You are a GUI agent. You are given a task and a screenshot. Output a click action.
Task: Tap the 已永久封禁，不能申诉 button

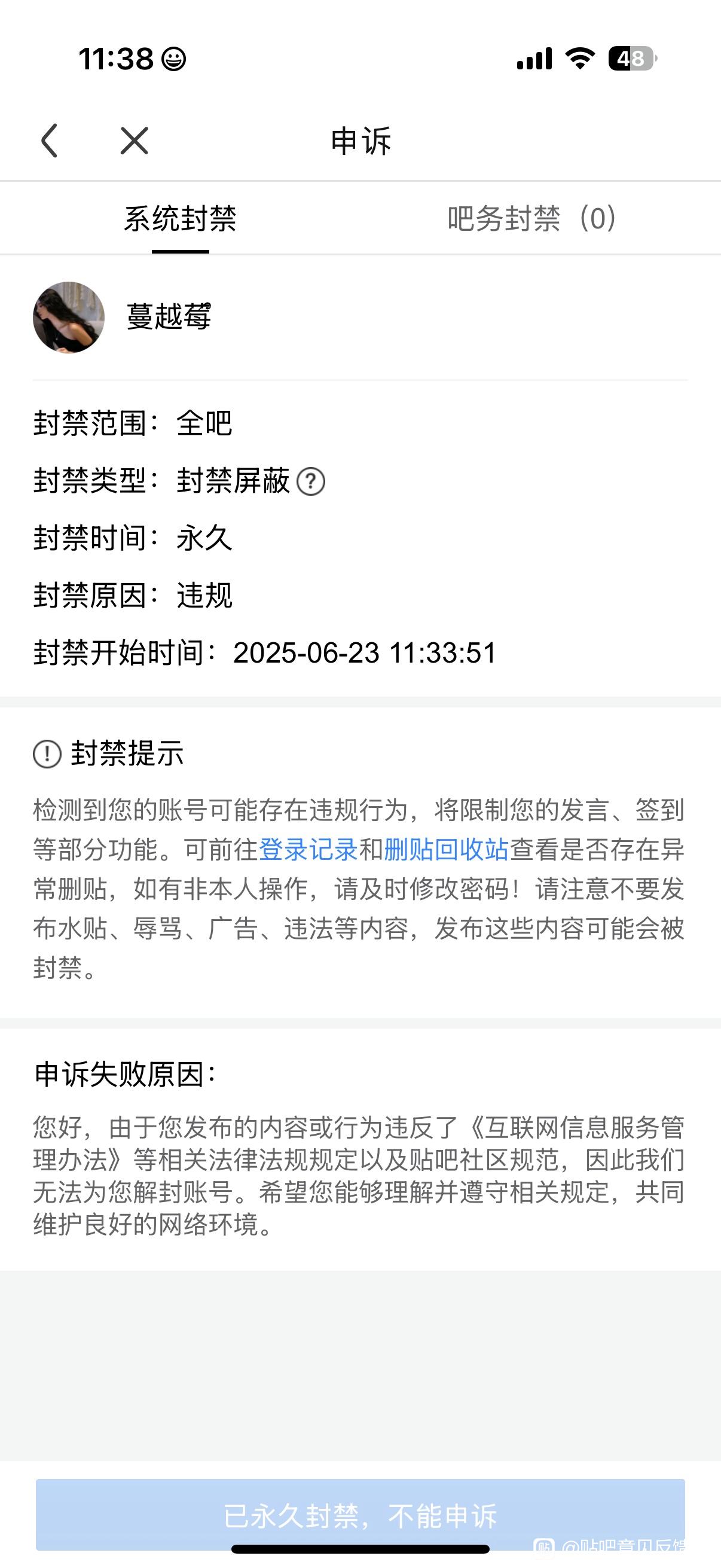coord(360,1514)
